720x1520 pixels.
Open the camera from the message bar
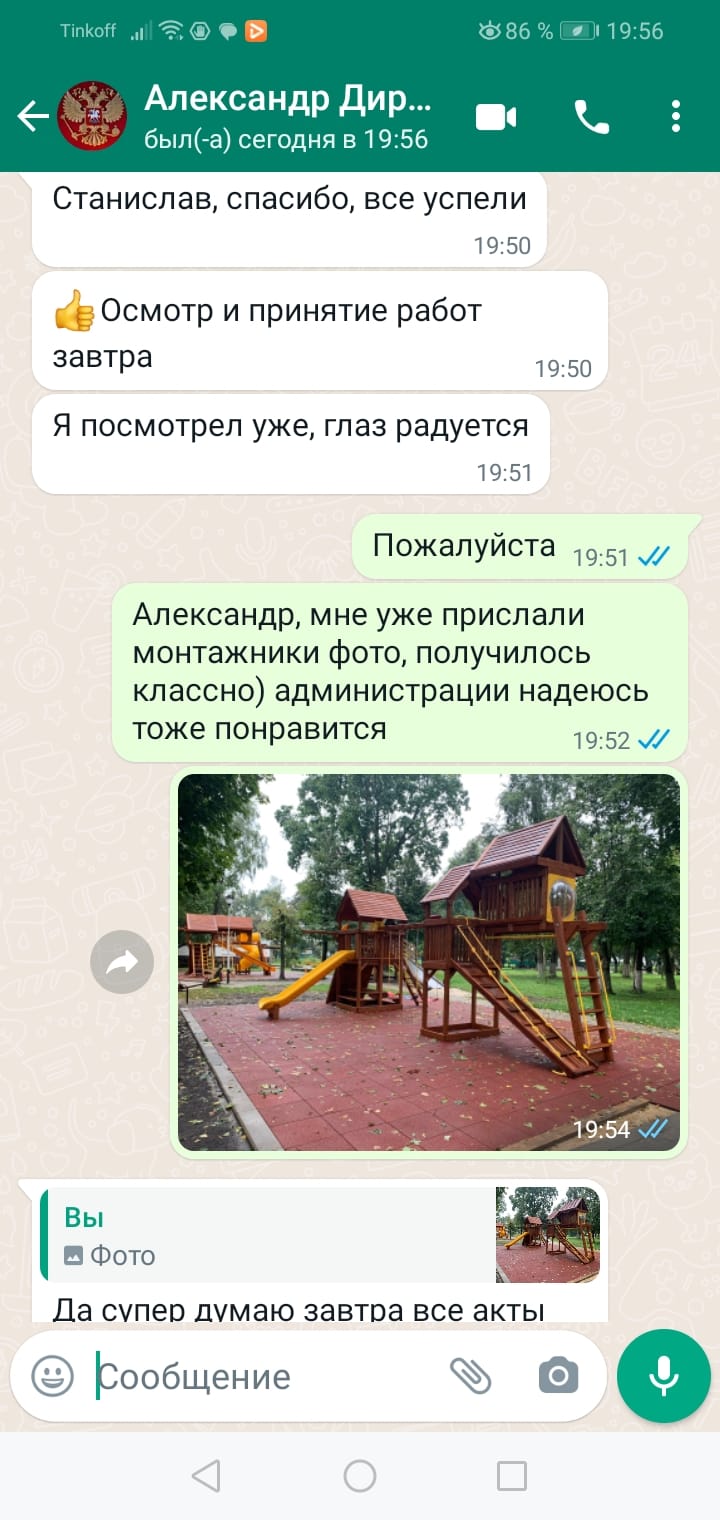[x=558, y=1376]
